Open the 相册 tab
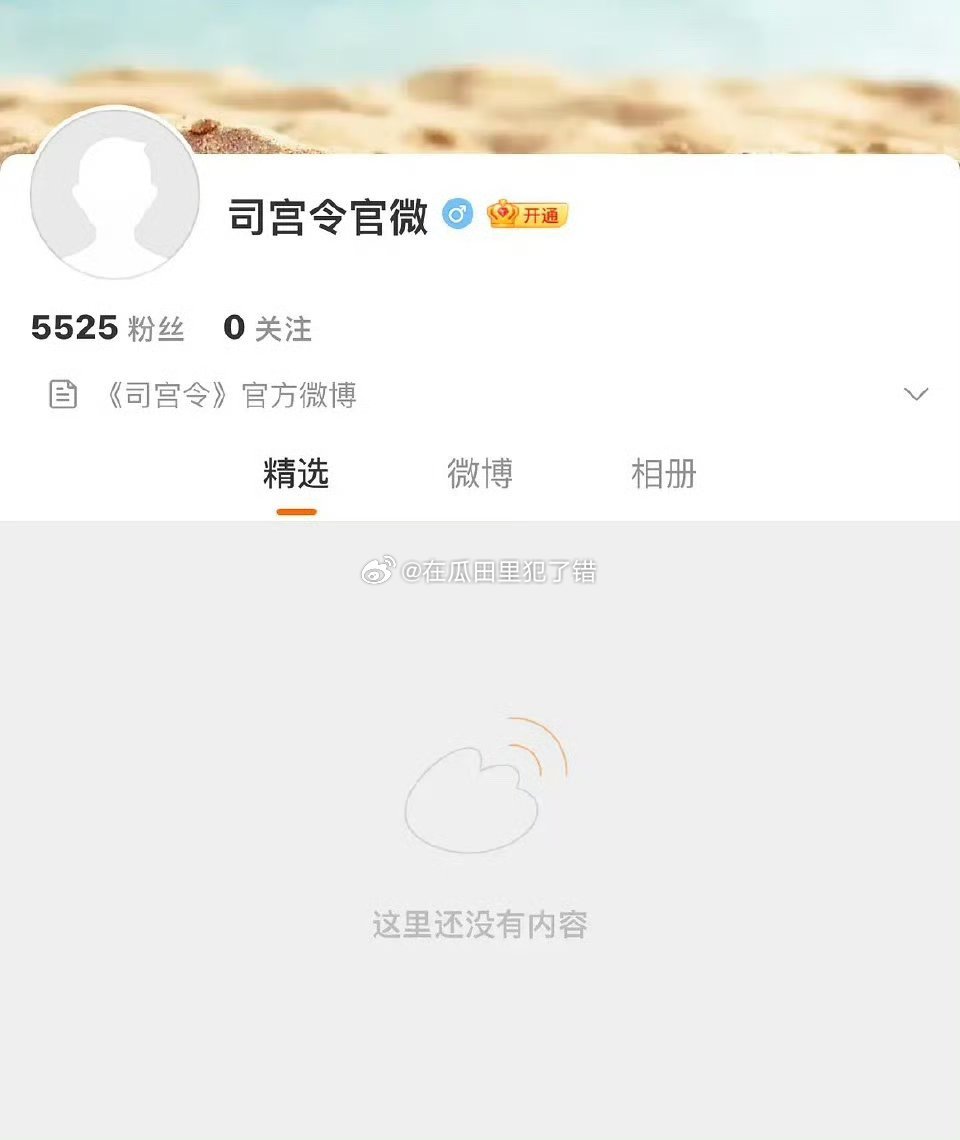This screenshot has height=1140, width=960. tap(662, 474)
